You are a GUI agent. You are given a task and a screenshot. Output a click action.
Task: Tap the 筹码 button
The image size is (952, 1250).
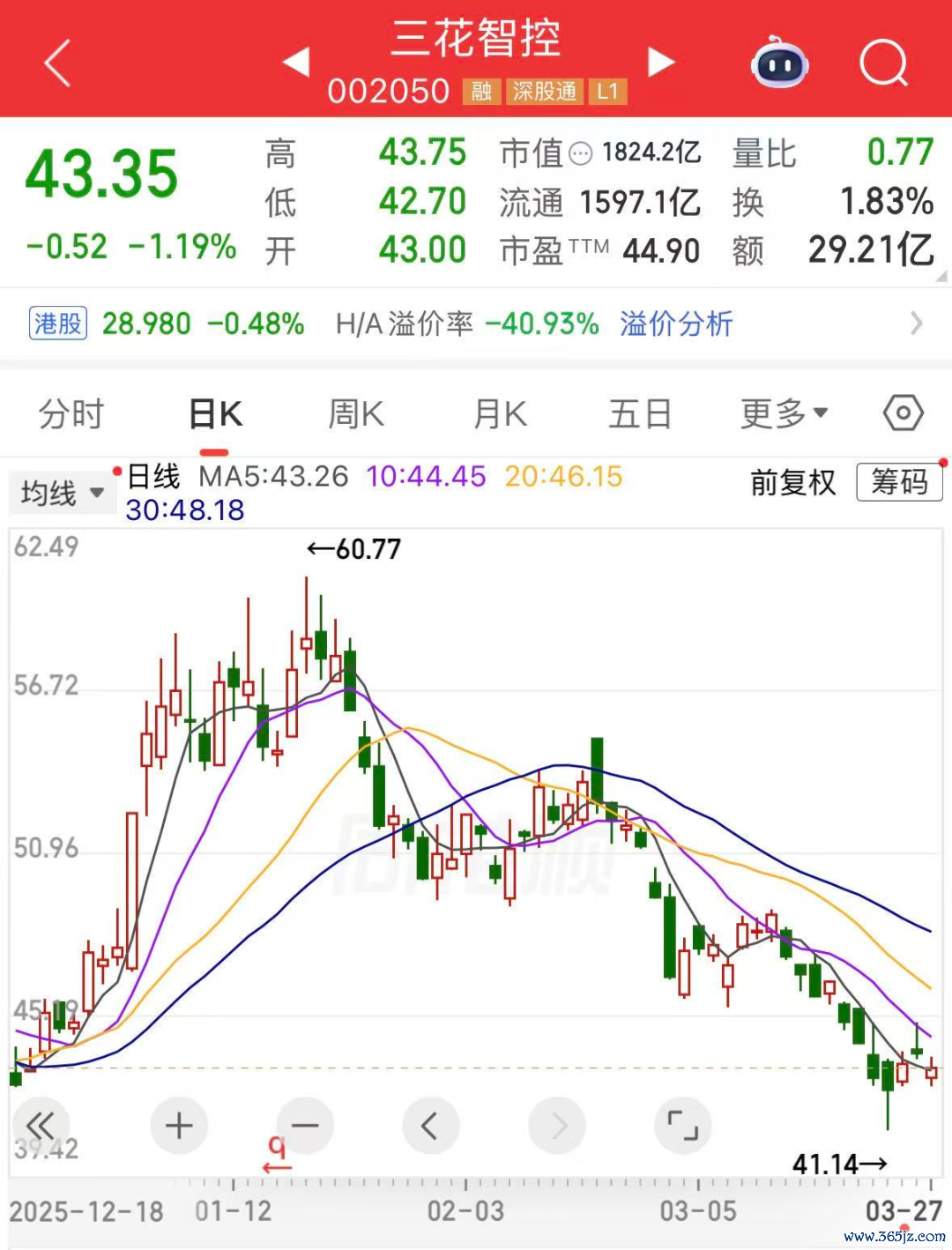(x=899, y=482)
